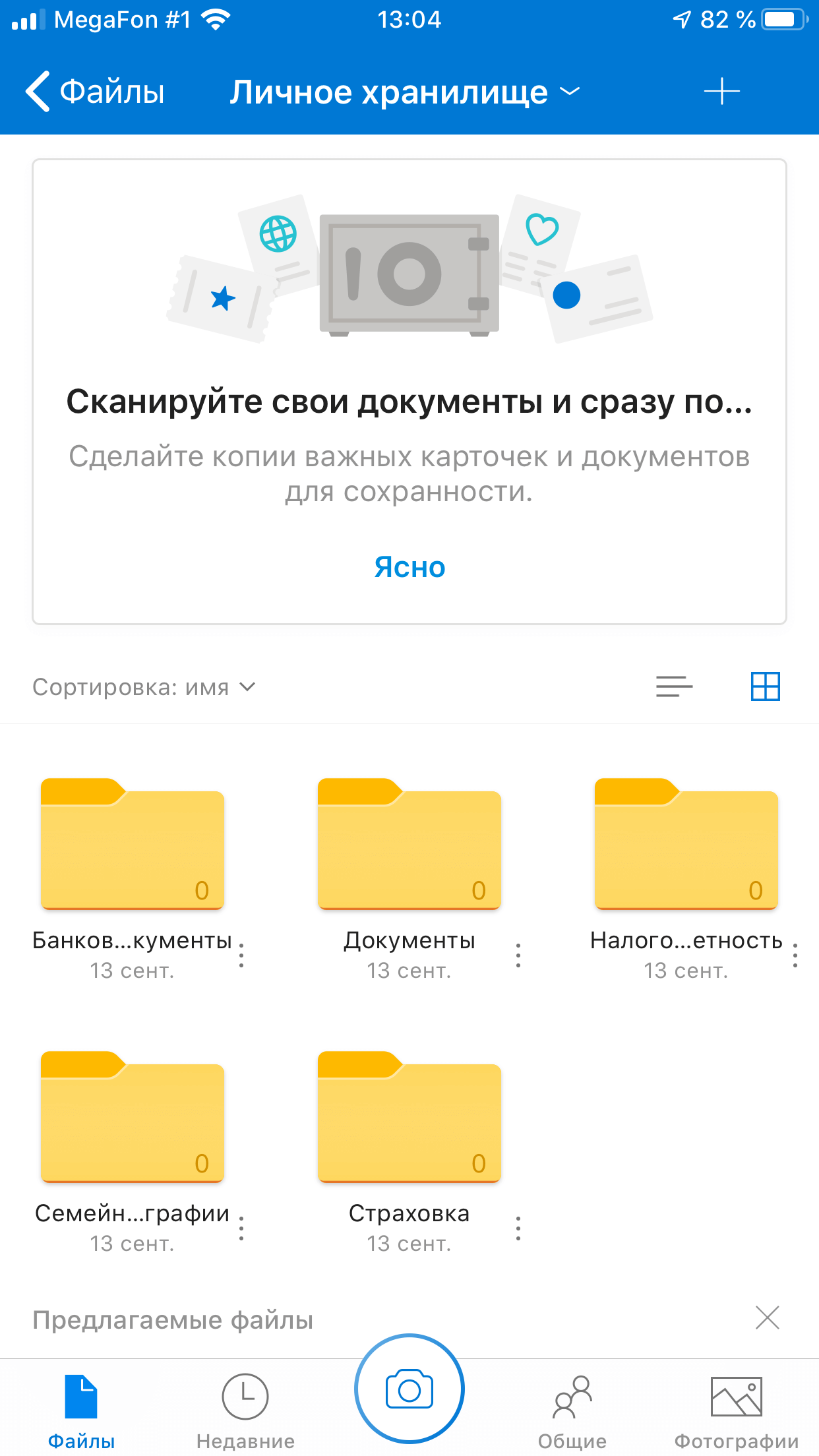This screenshot has height=1456, width=819.
Task: Tap the plus icon to add an item
Action: pyautogui.click(x=721, y=91)
